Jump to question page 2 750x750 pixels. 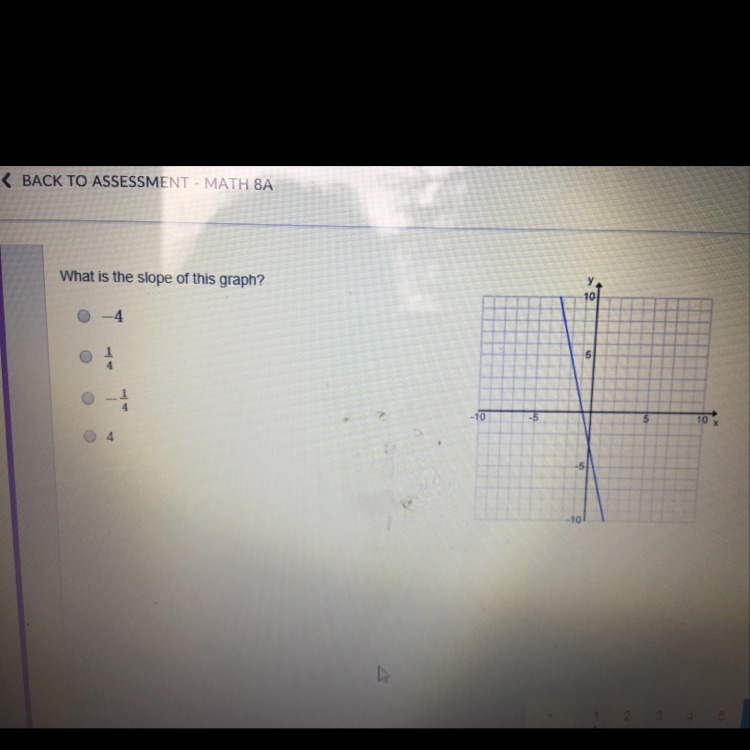click(x=628, y=716)
